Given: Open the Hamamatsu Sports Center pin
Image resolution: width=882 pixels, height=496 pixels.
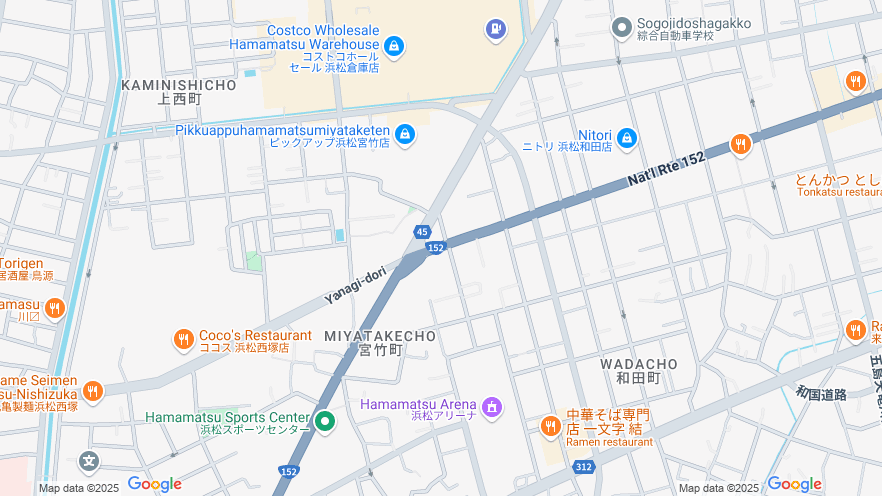Looking at the screenshot, I should pyautogui.click(x=325, y=422).
